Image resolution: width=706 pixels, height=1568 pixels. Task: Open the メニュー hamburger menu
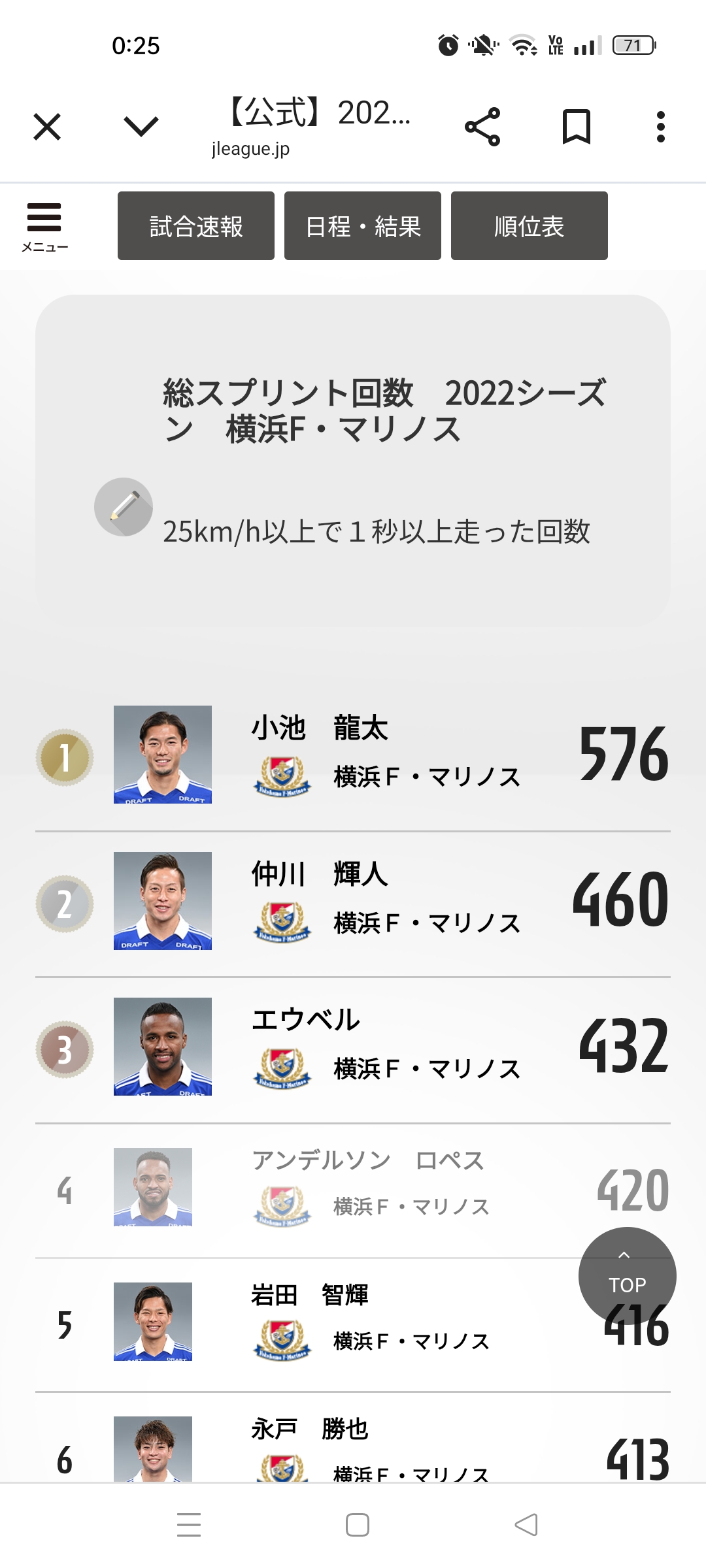tap(44, 226)
